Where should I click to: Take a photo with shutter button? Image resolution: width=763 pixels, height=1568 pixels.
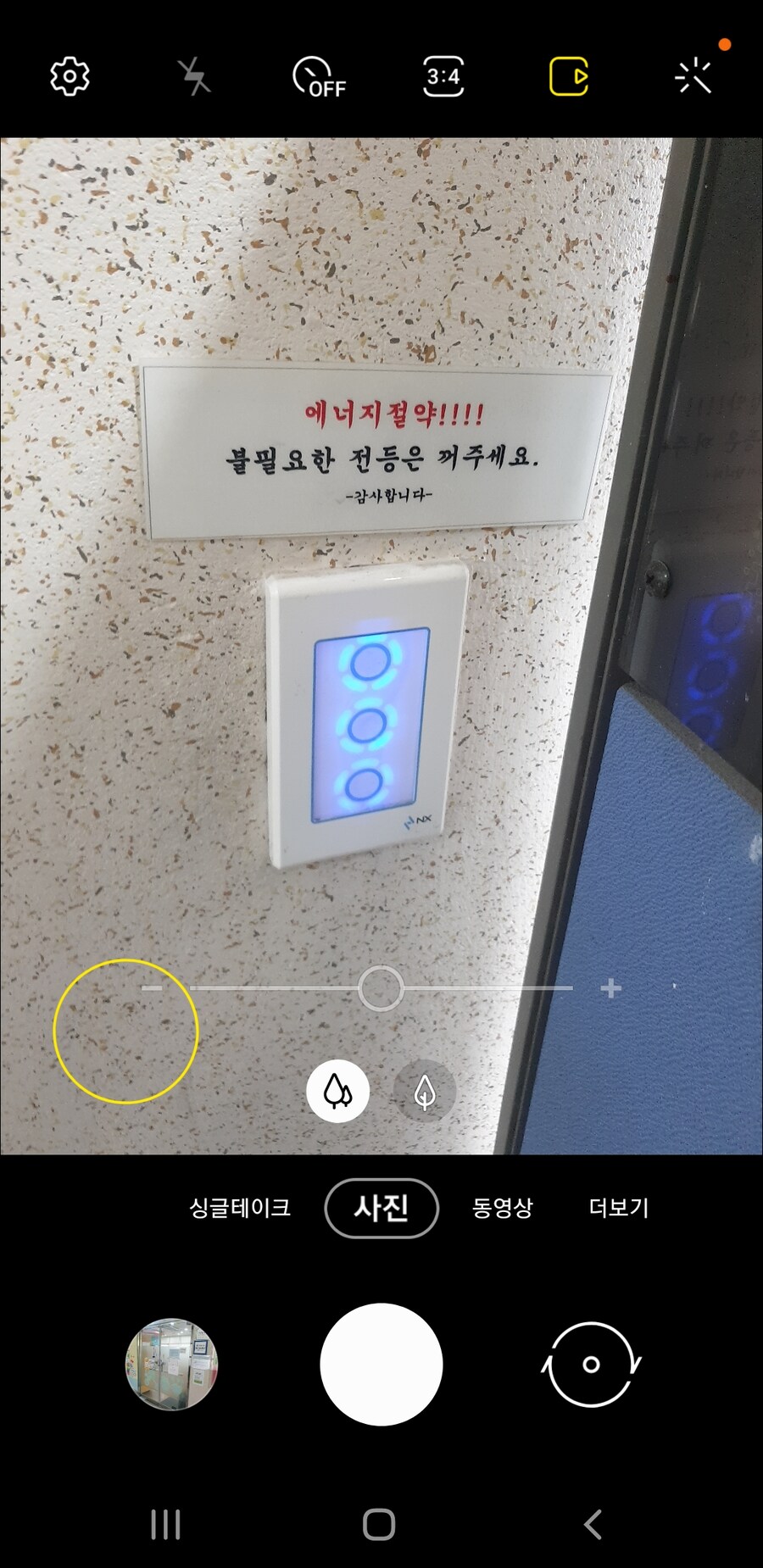click(x=381, y=1364)
